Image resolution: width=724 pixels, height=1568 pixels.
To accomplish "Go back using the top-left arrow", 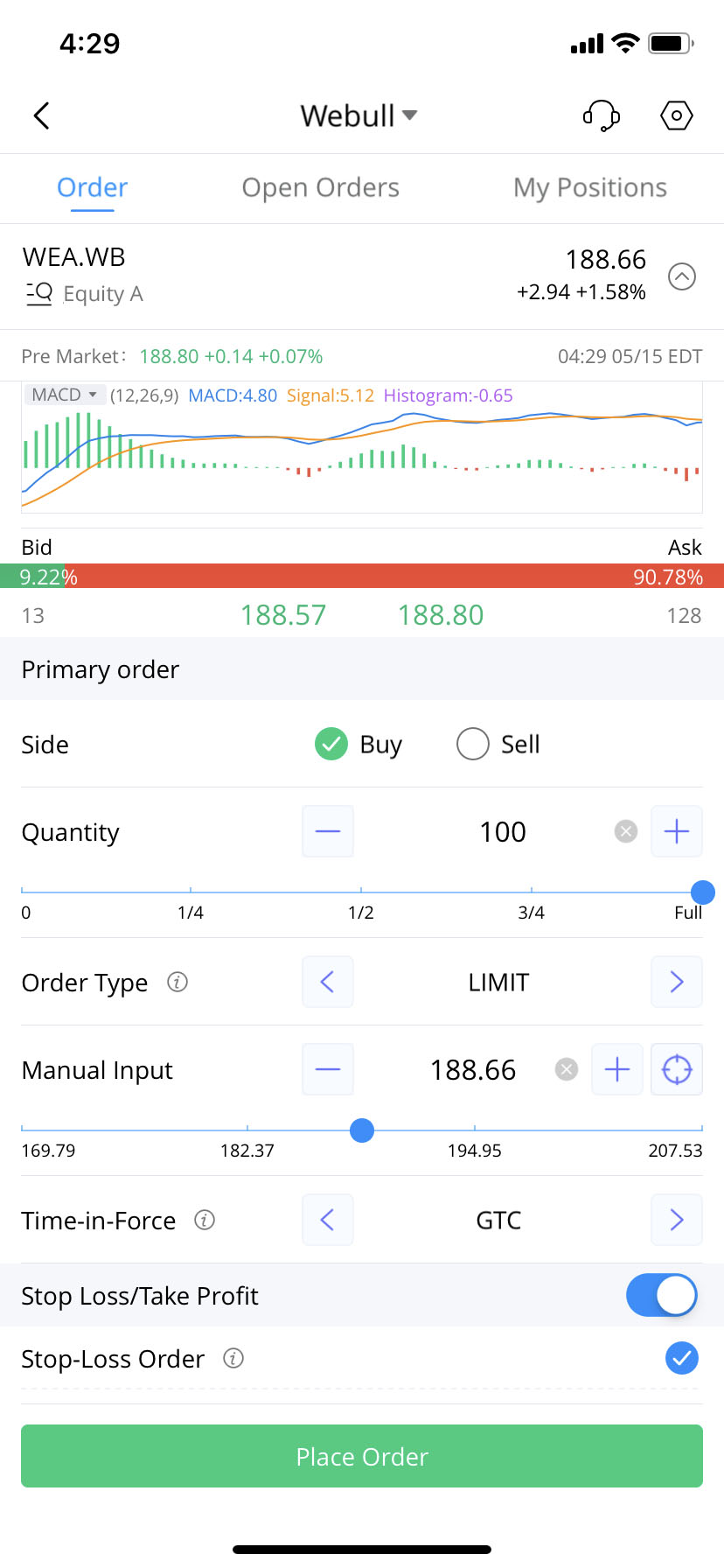I will point(41,115).
